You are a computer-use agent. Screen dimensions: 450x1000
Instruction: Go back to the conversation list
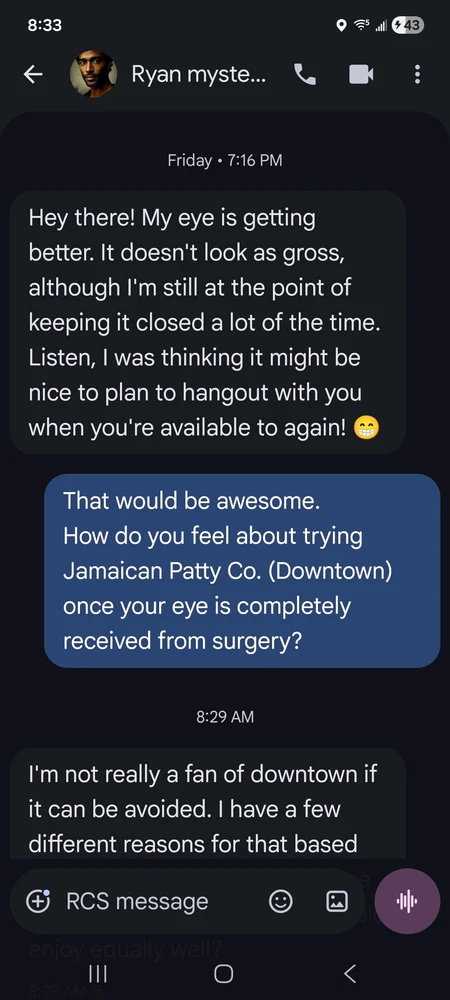click(x=33, y=75)
